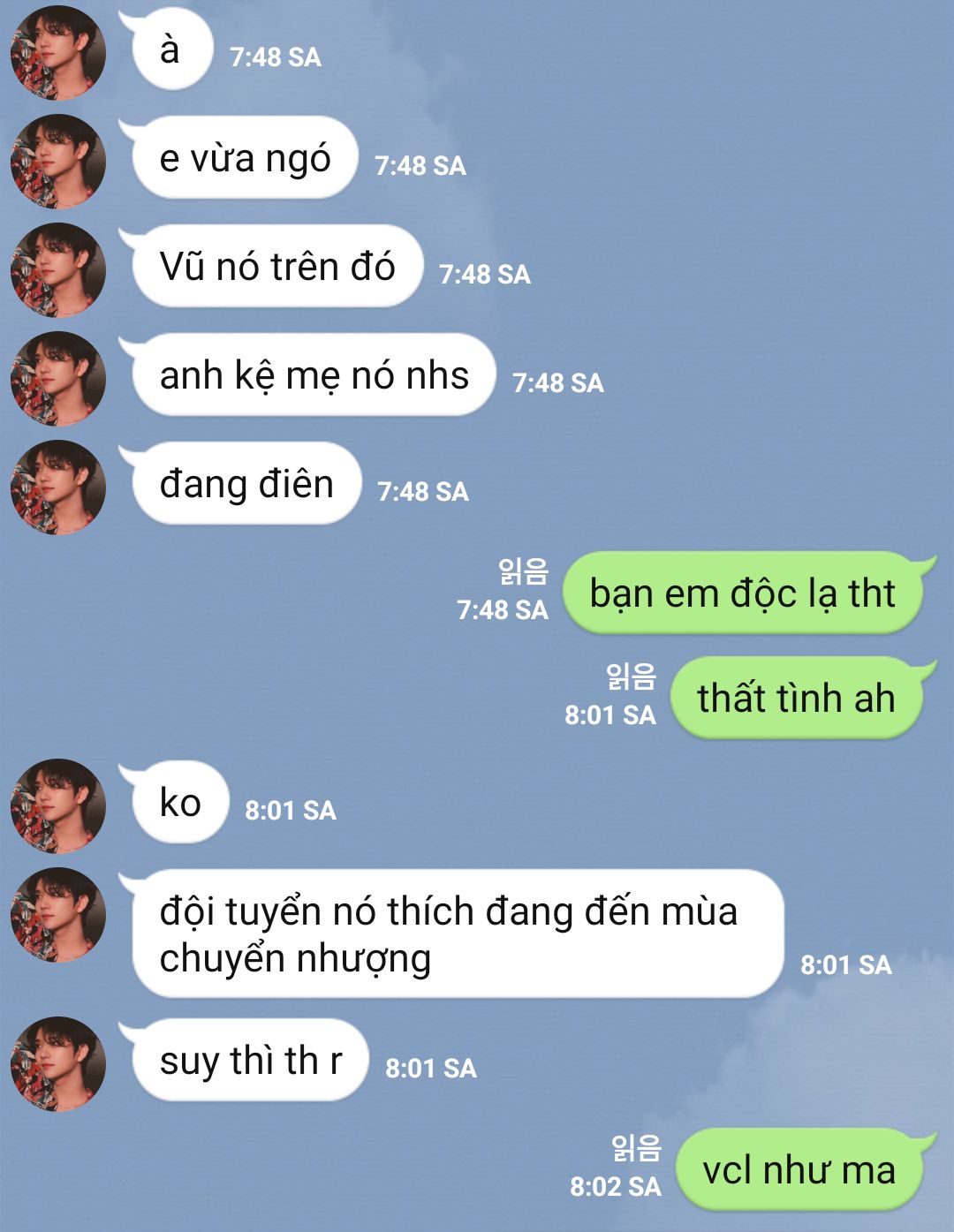Tap avatar next to "e vừa ngó"
Viewport: 954px width, 1232px height.
58,162
